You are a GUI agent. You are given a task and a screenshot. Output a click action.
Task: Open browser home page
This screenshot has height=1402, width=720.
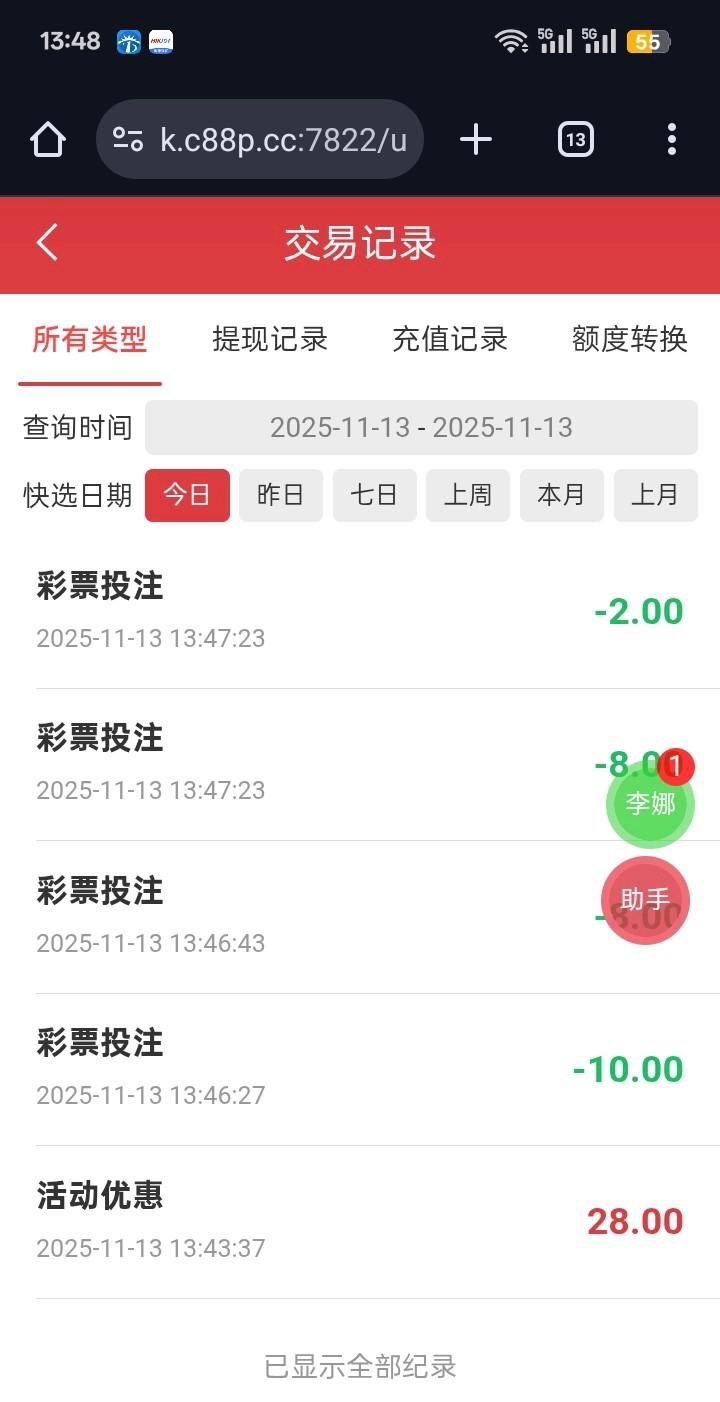click(48, 140)
